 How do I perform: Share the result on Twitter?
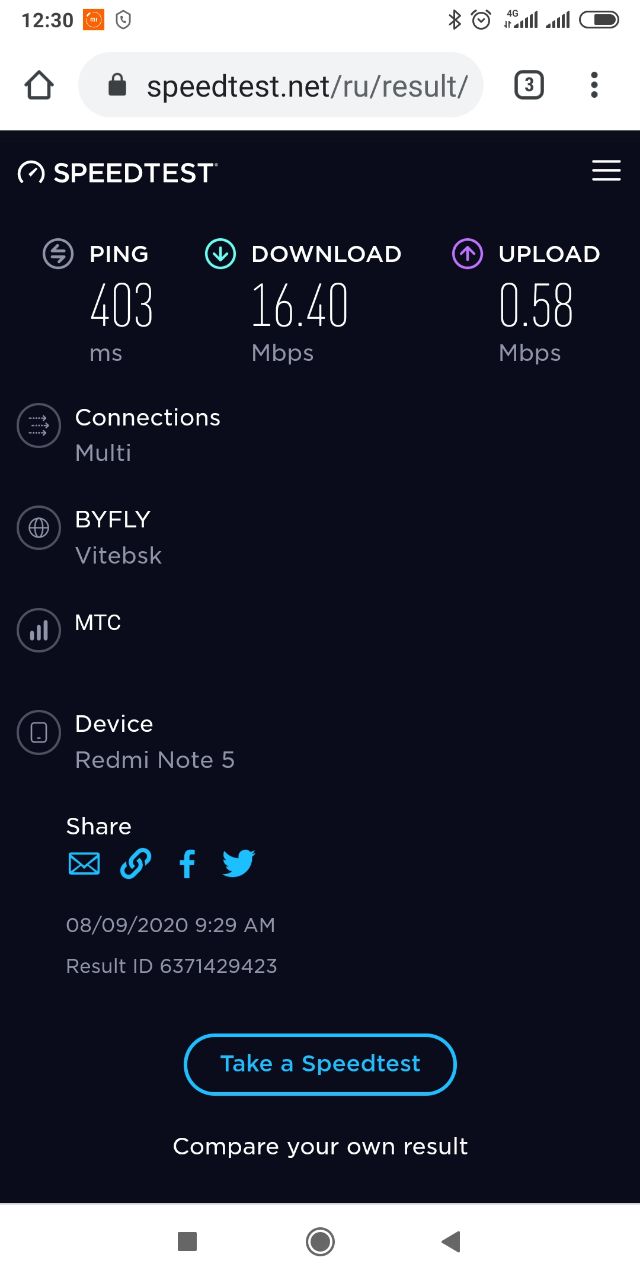coord(239,863)
